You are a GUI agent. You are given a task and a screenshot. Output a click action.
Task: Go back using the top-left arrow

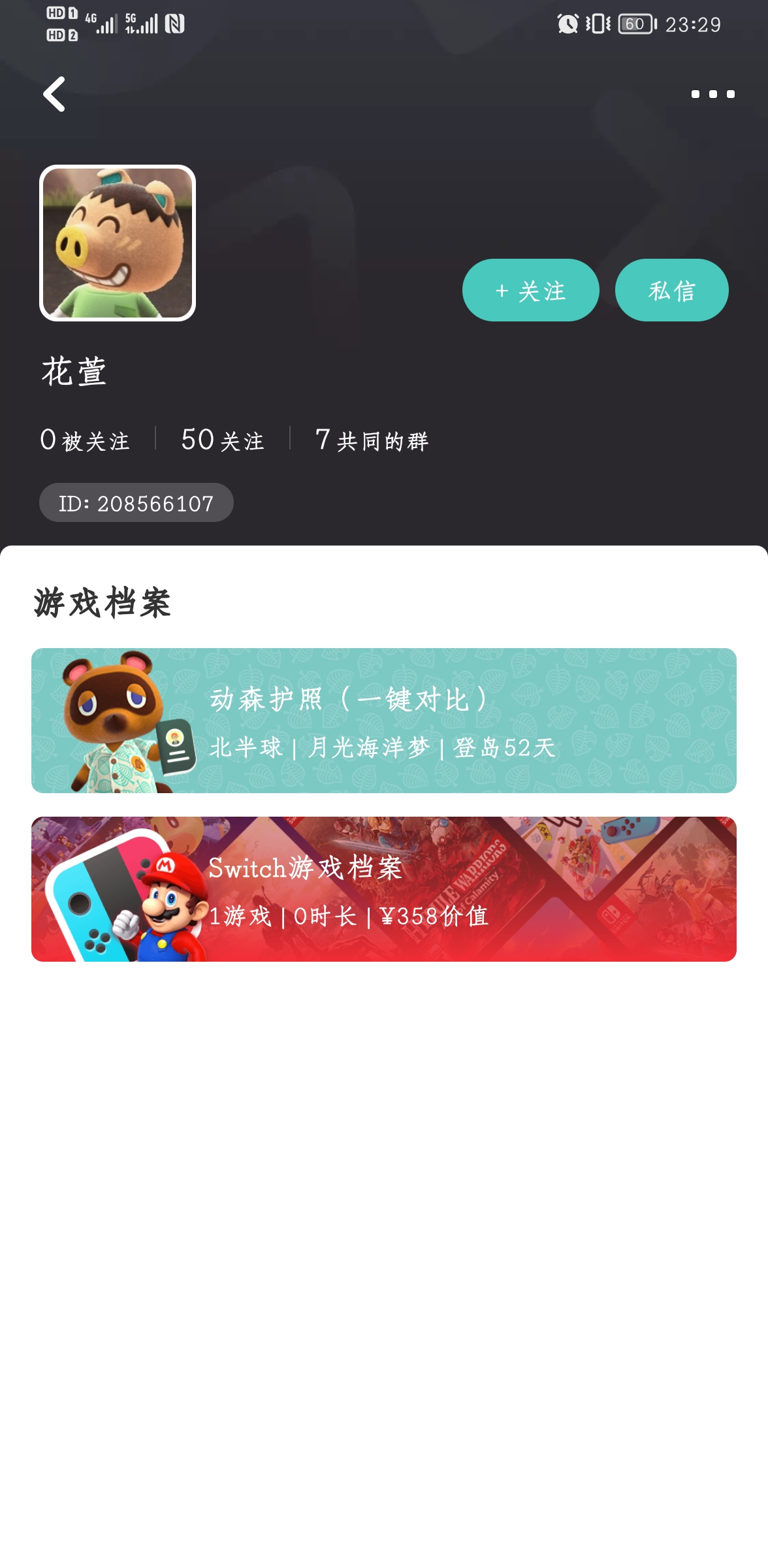point(55,94)
